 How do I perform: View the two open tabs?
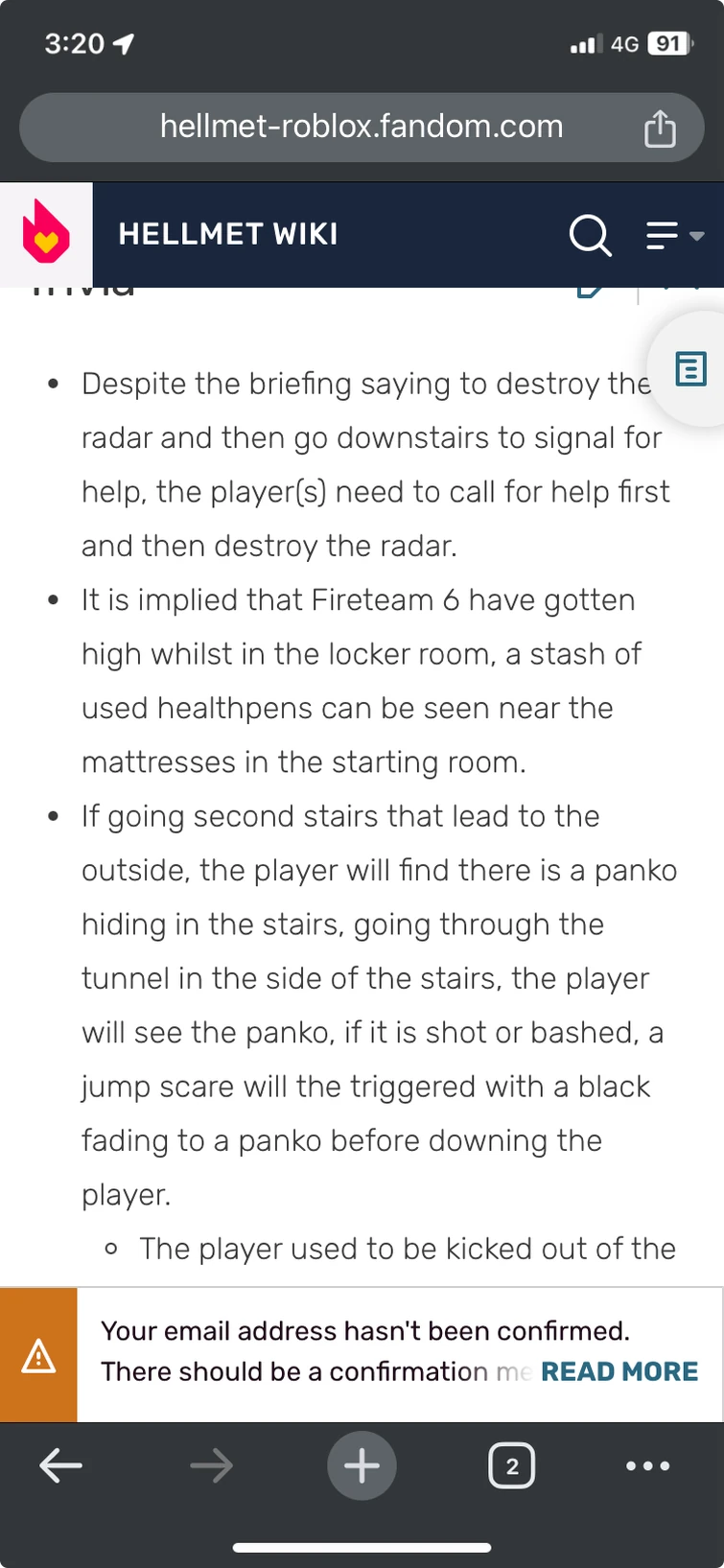pyautogui.click(x=511, y=1465)
